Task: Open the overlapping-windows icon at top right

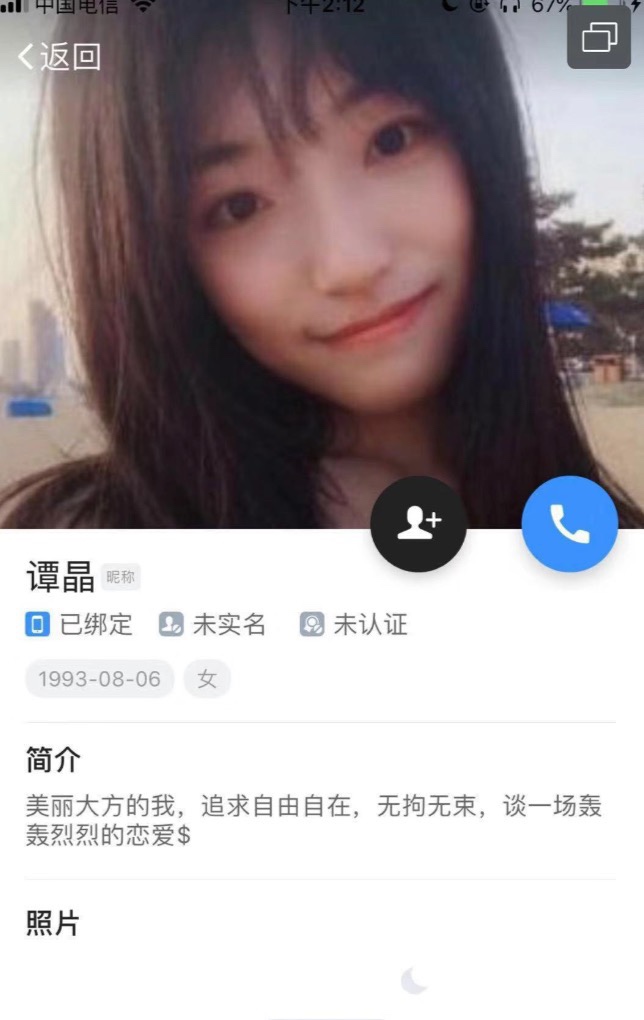Action: (598, 38)
